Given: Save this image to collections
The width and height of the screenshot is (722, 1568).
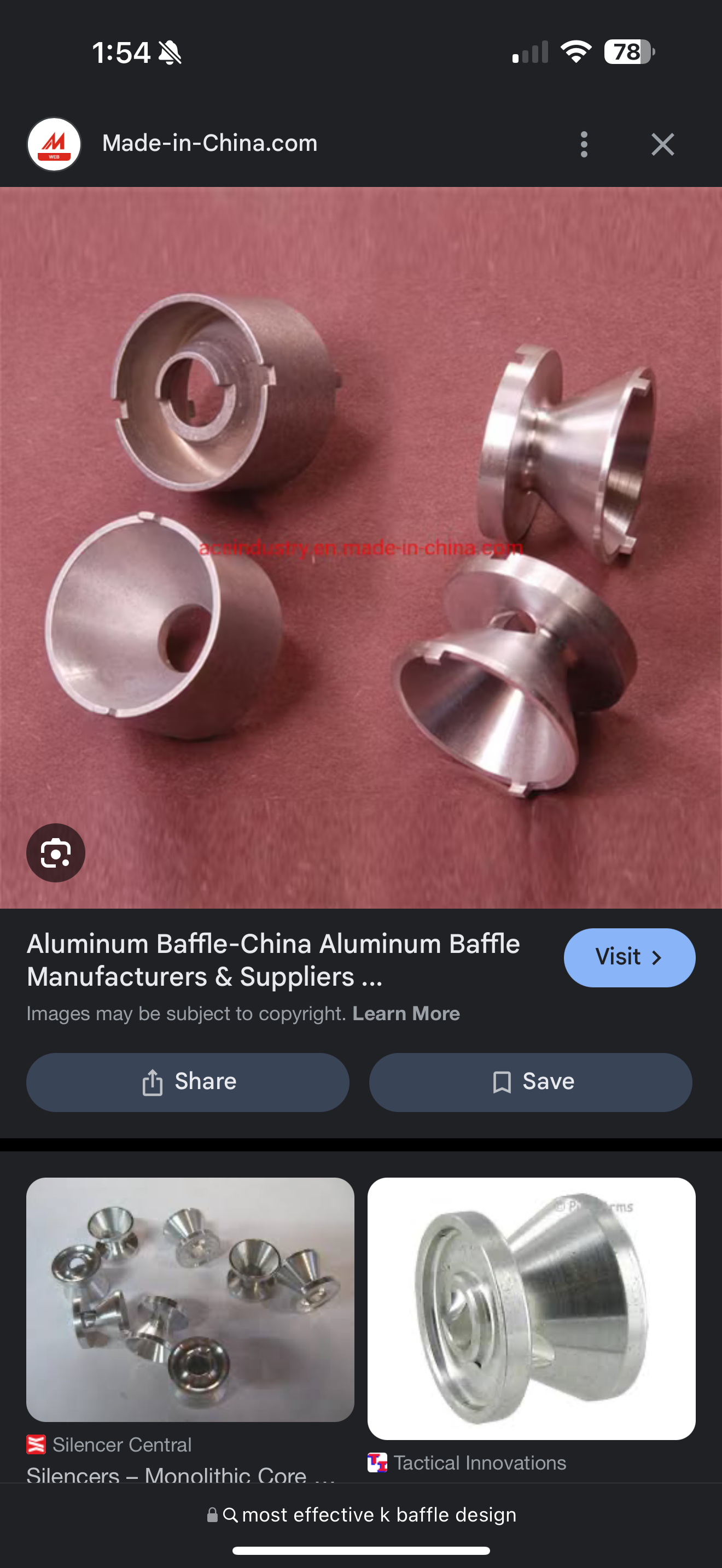Looking at the screenshot, I should tap(530, 1083).
